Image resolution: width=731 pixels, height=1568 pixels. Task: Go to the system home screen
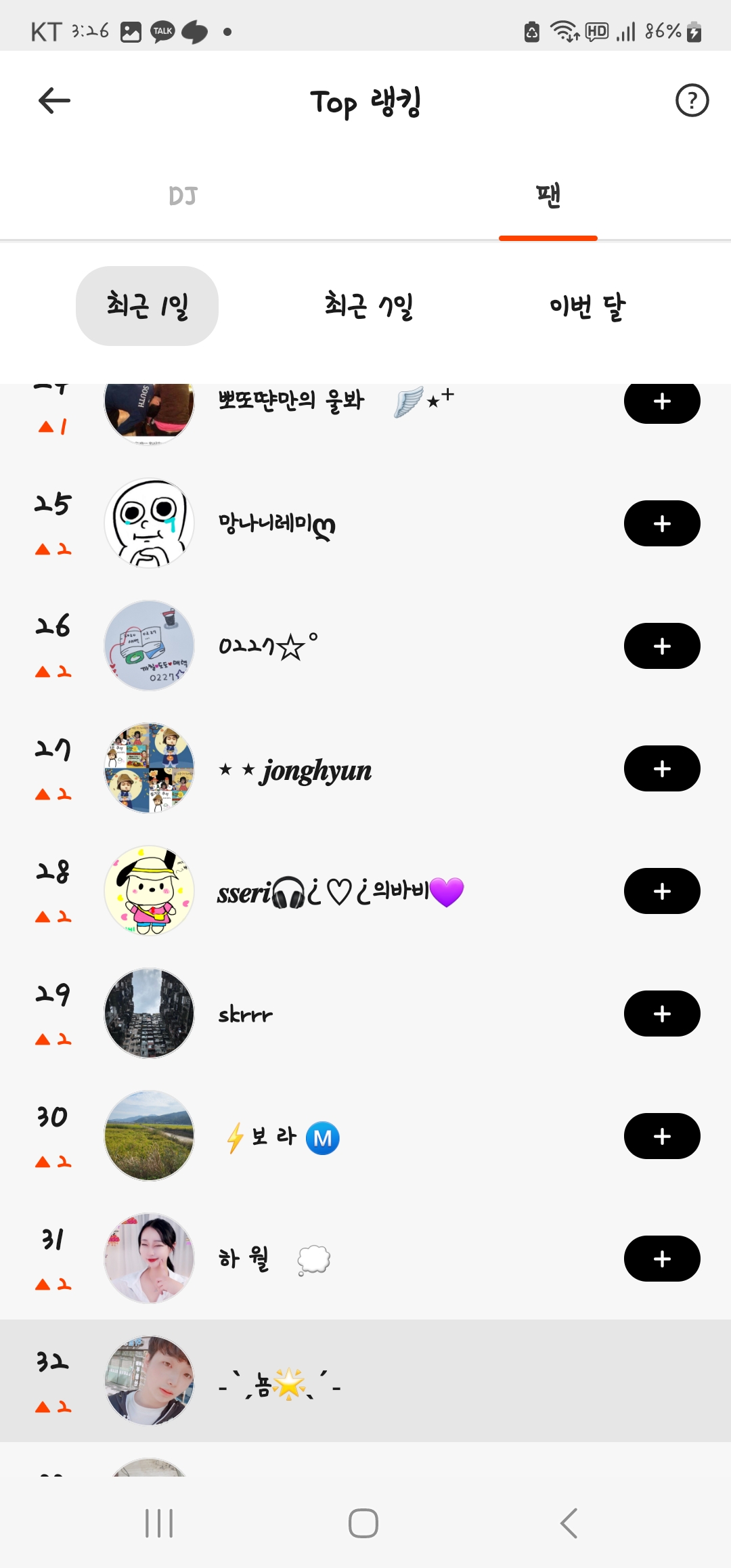tap(363, 1523)
